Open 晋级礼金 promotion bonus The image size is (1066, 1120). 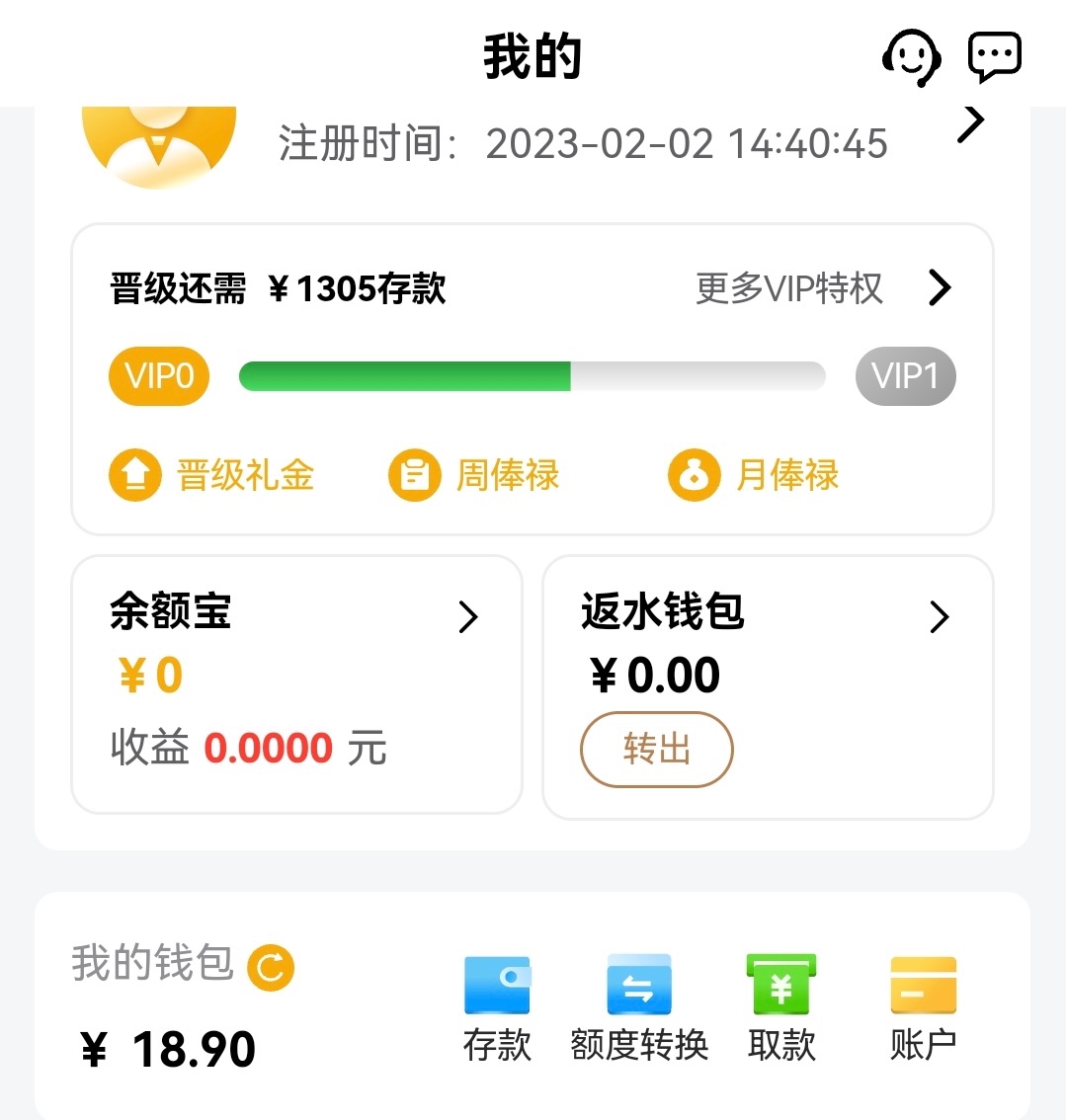pyautogui.click(x=211, y=475)
